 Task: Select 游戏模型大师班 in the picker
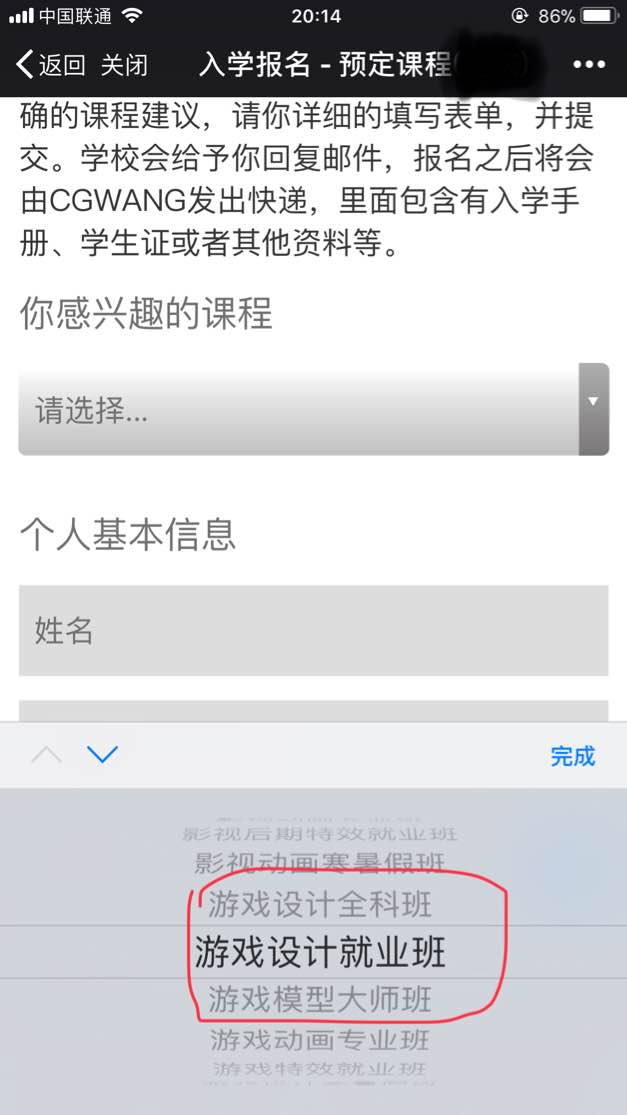320,998
